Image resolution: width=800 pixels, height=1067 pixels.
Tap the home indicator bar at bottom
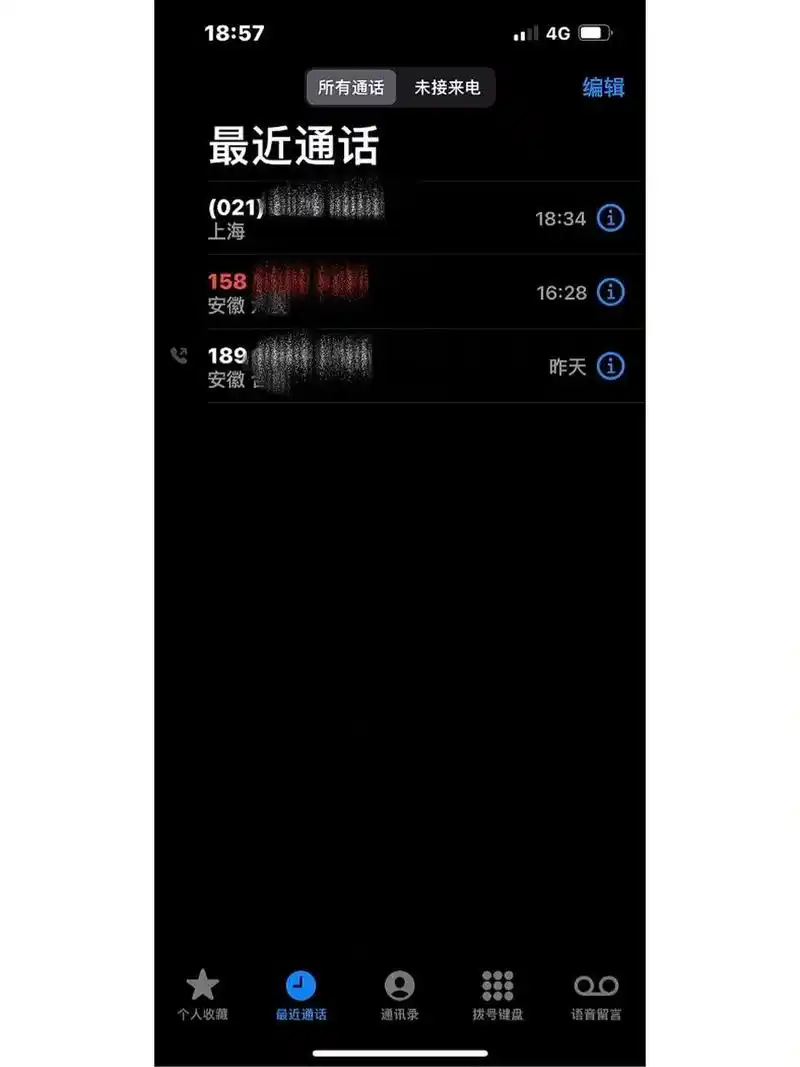click(x=400, y=1052)
